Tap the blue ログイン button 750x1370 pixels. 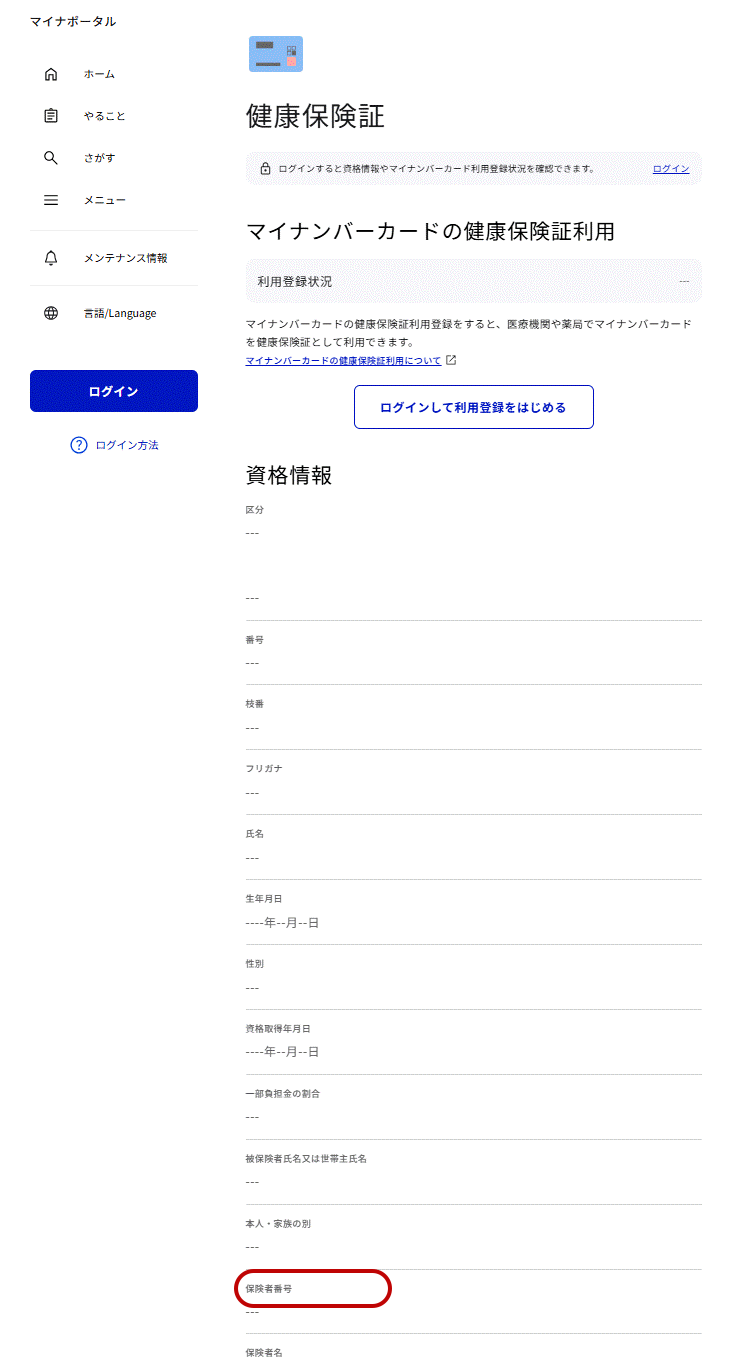click(x=114, y=391)
